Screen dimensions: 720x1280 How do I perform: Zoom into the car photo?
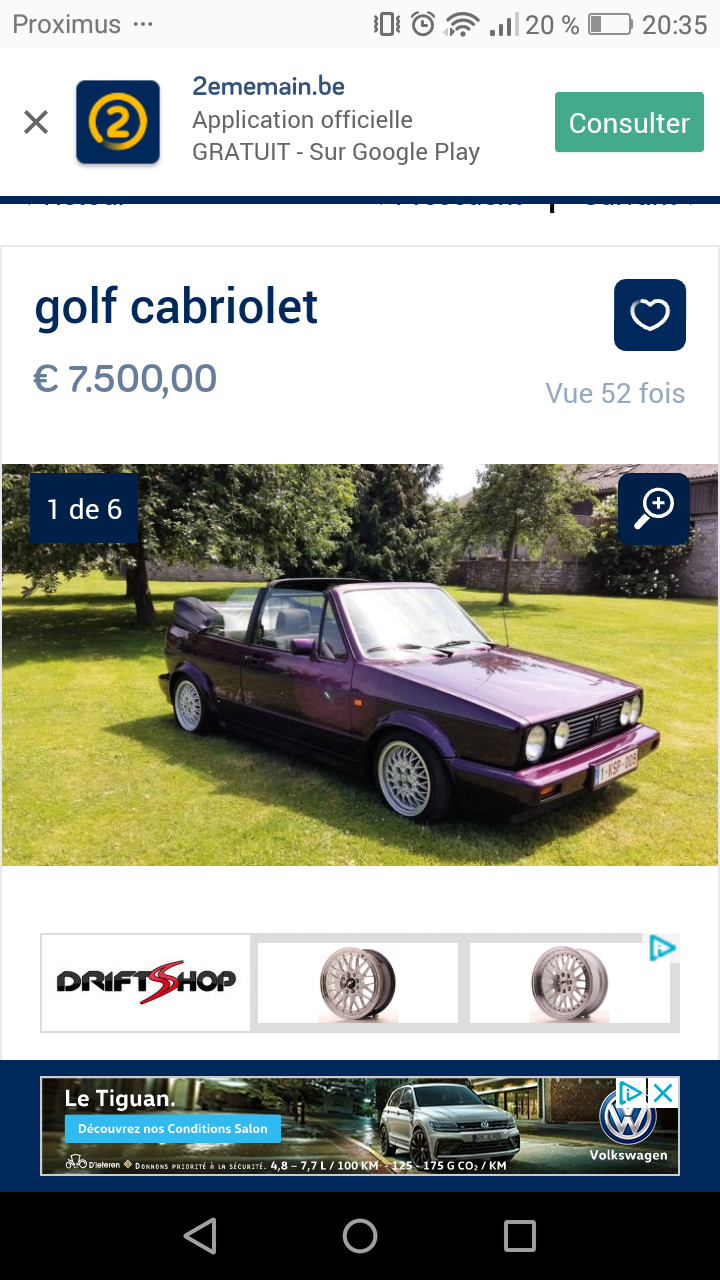click(x=653, y=509)
